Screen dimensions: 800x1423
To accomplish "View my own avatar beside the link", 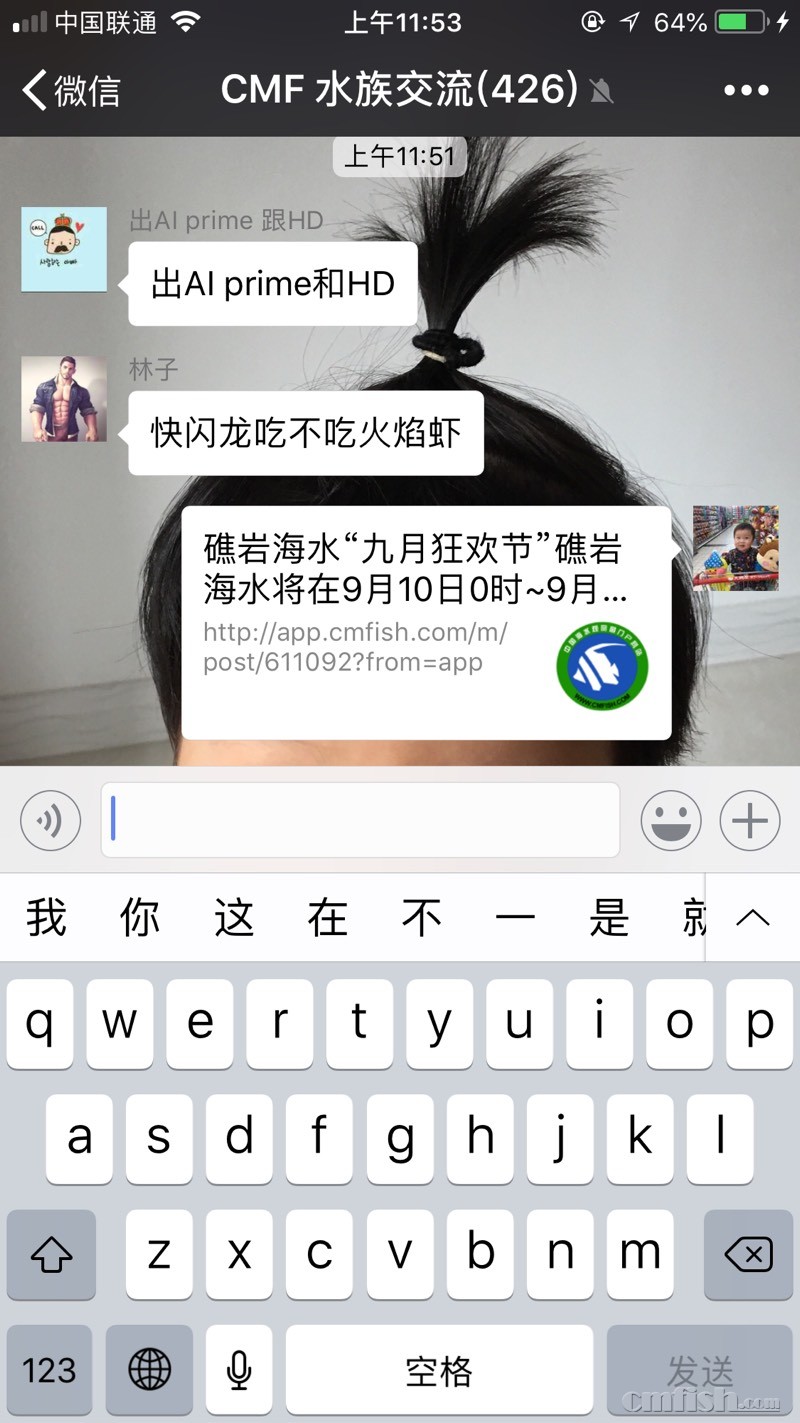I will click(x=735, y=548).
